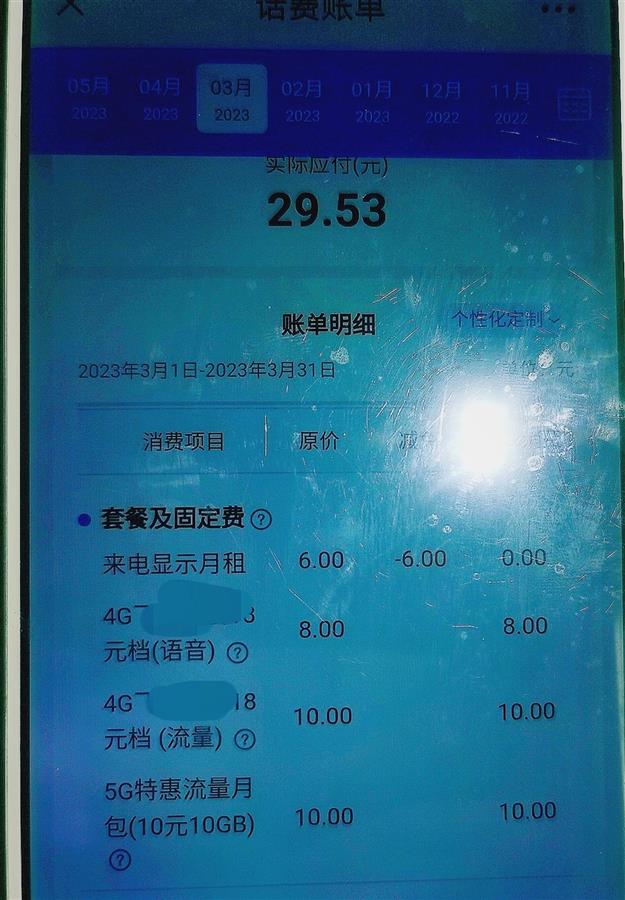Show help for 元档(流量)
The width and height of the screenshot is (625, 900).
point(244,740)
